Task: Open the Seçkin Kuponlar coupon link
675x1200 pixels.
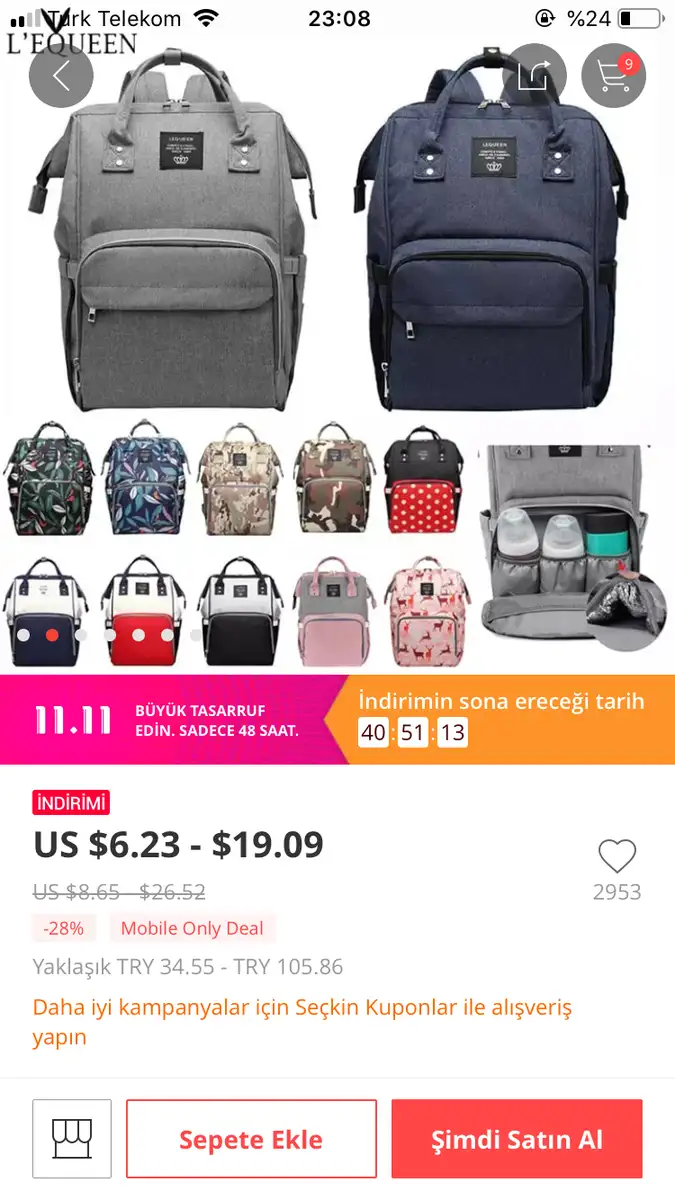Action: [x=302, y=1021]
